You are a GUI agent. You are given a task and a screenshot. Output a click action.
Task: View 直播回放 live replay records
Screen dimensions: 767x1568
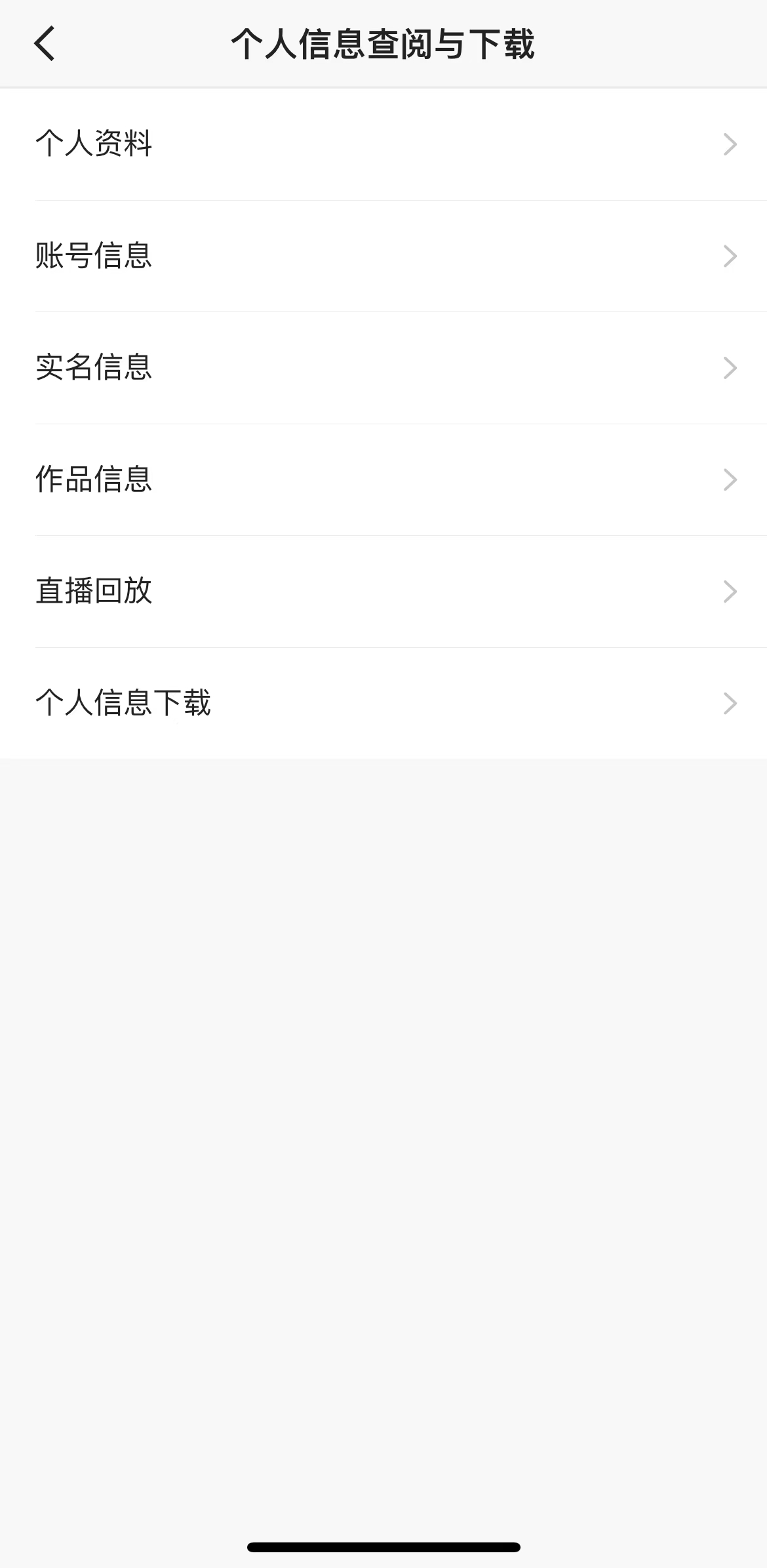(383, 592)
